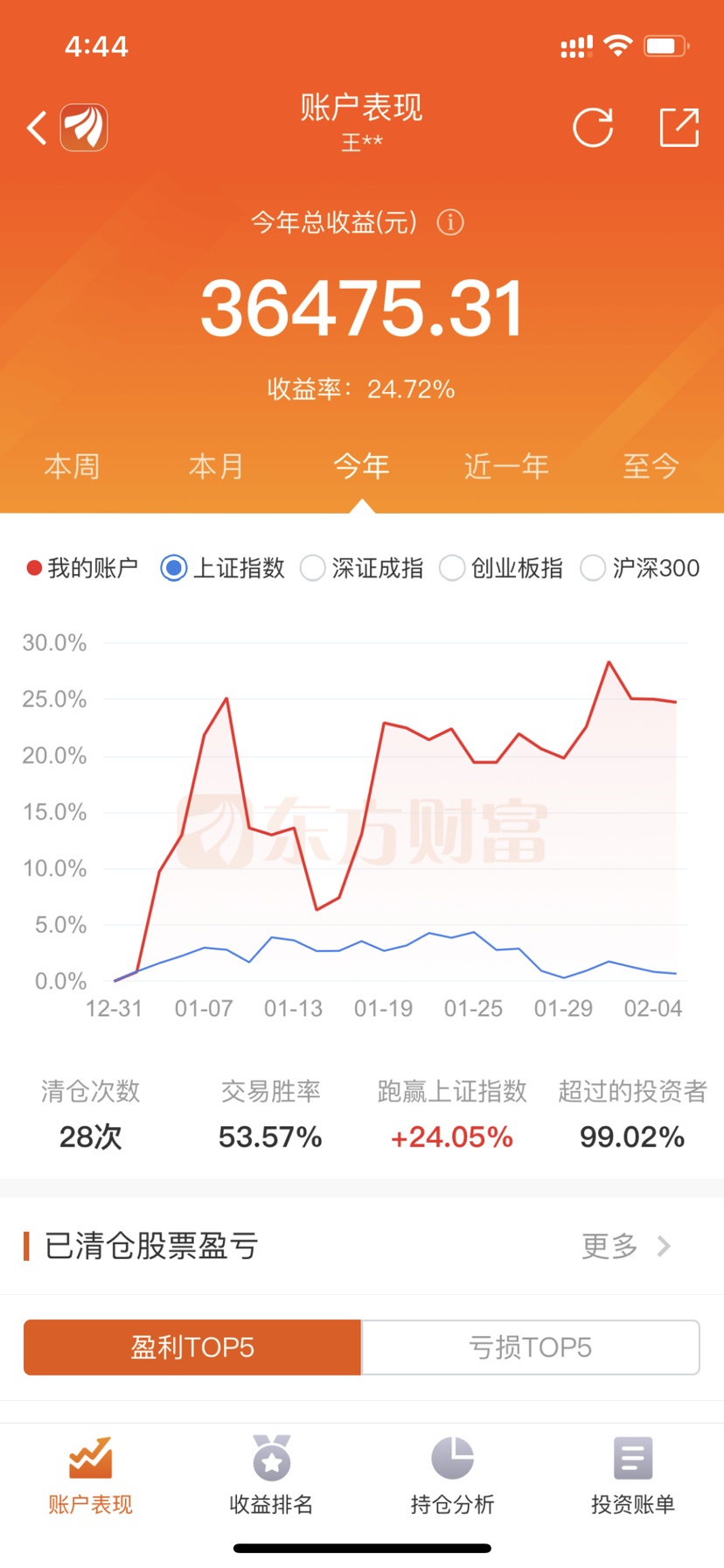Open the 收益排名 bottom tab
The image size is (724, 1568).
(271, 1475)
